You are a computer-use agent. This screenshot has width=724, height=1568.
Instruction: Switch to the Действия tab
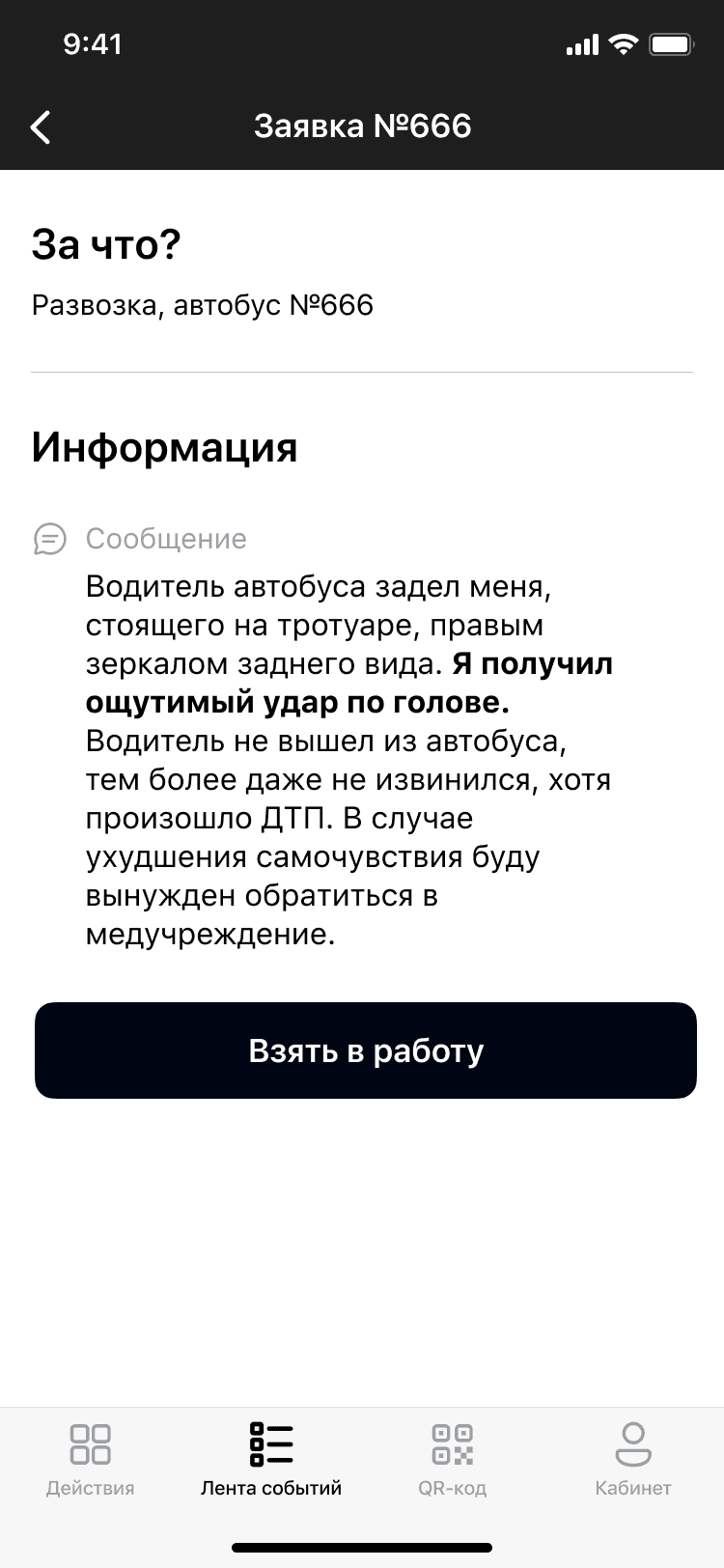(91, 1458)
